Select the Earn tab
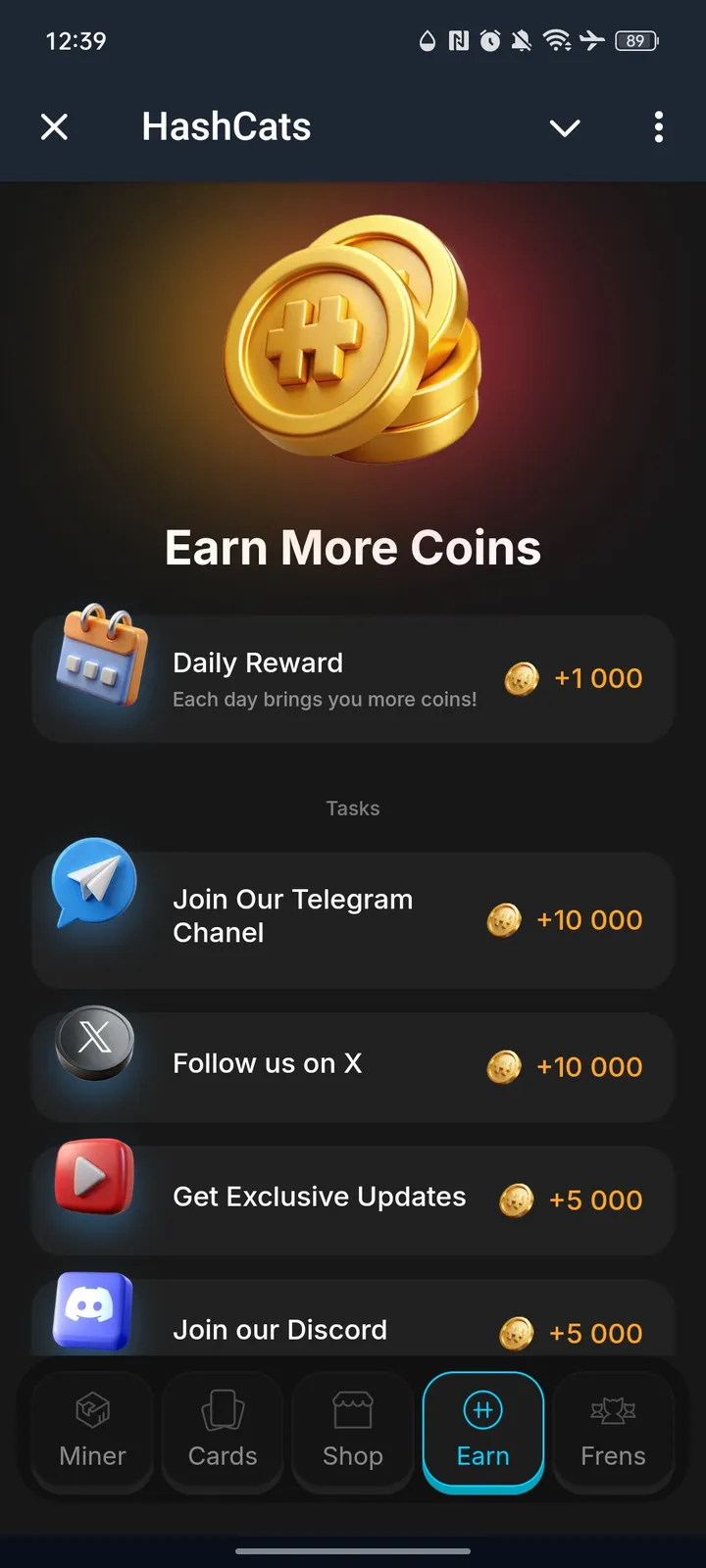 [482, 1430]
